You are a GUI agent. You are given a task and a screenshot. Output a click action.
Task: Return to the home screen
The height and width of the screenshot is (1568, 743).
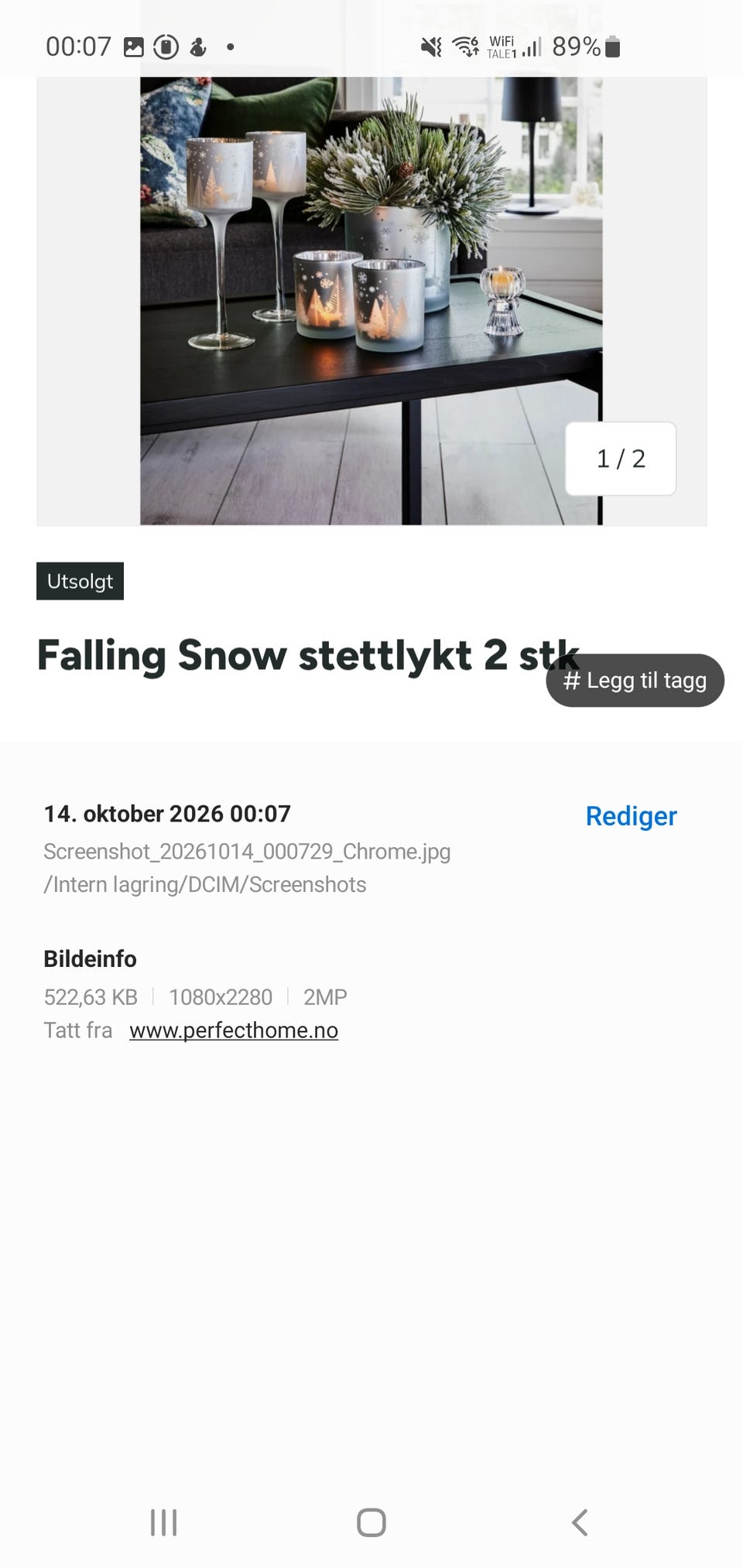tap(371, 1522)
